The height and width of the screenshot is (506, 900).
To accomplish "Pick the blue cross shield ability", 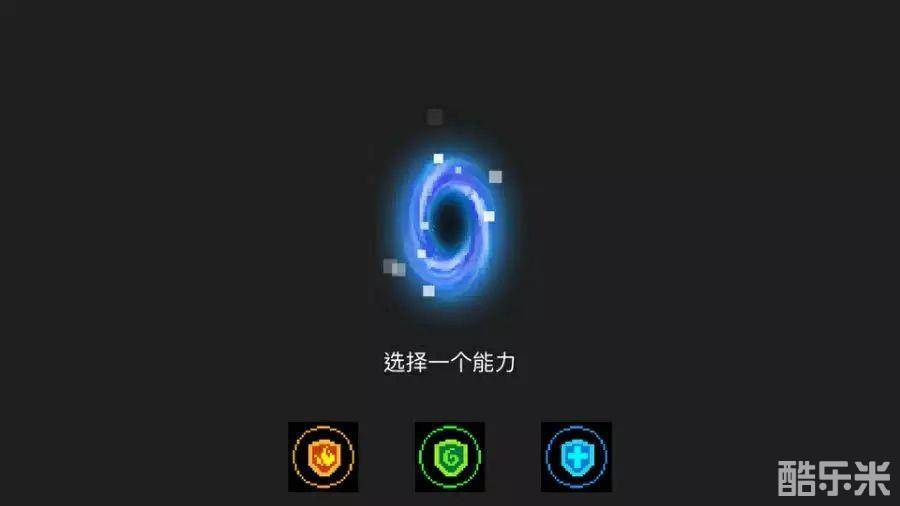I will coord(576,457).
